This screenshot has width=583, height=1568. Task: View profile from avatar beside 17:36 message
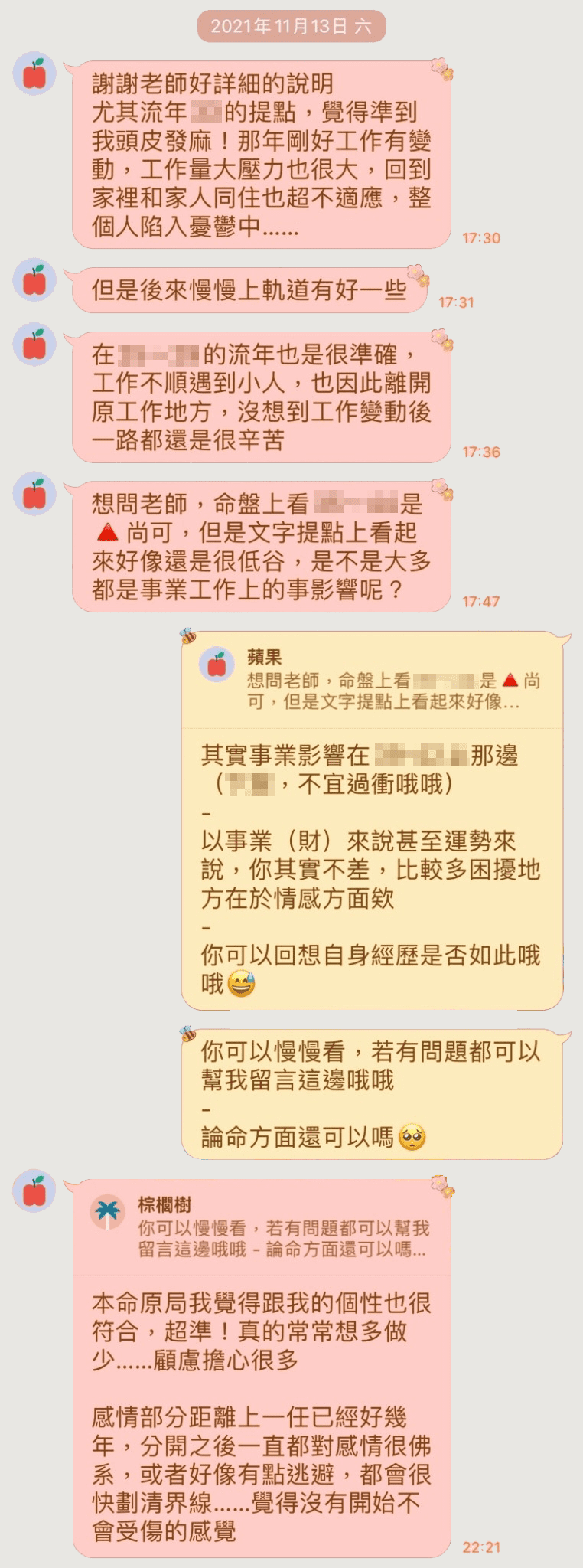(34, 345)
